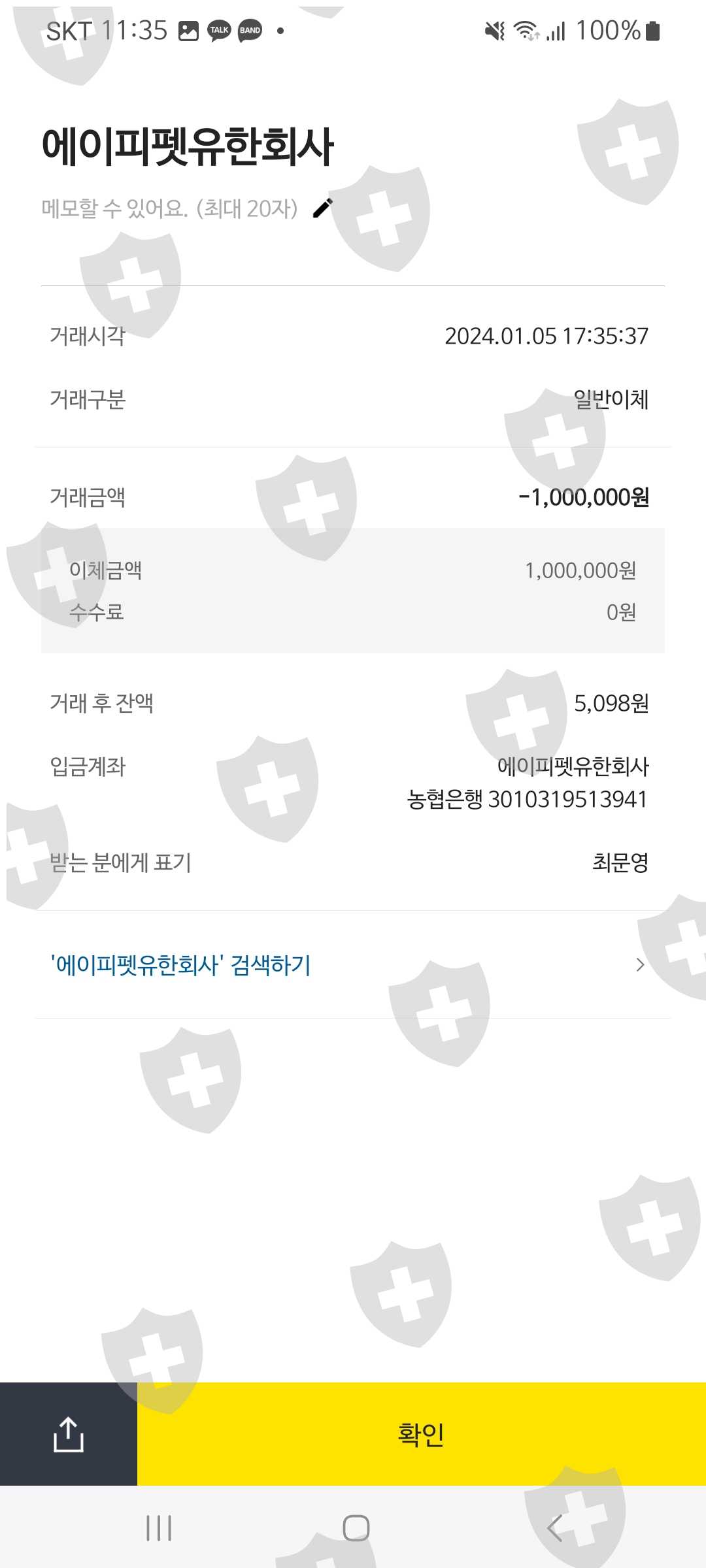Go back using the system back button

coord(554,1528)
